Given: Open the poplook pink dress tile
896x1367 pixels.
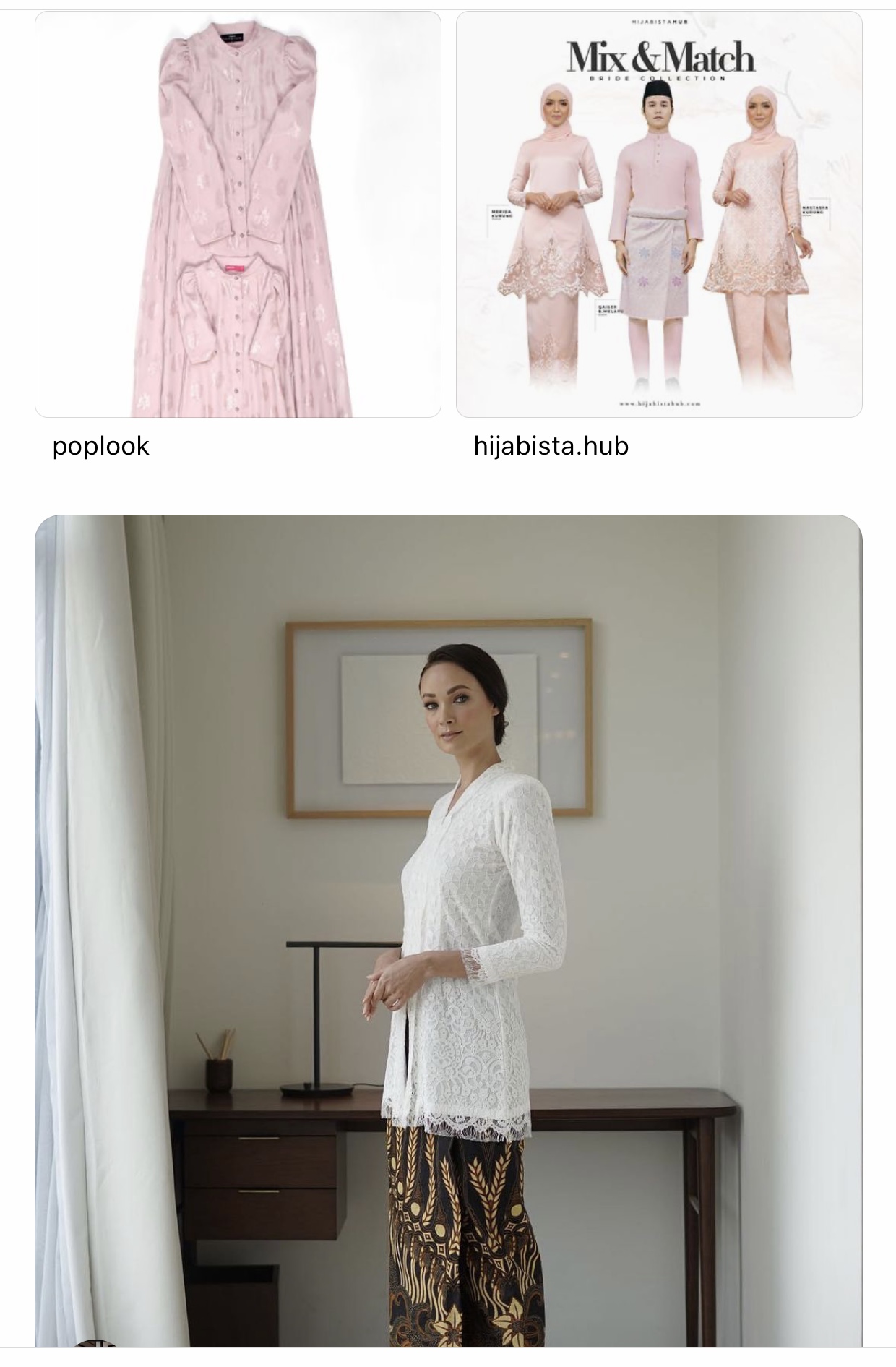Looking at the screenshot, I should [x=238, y=215].
